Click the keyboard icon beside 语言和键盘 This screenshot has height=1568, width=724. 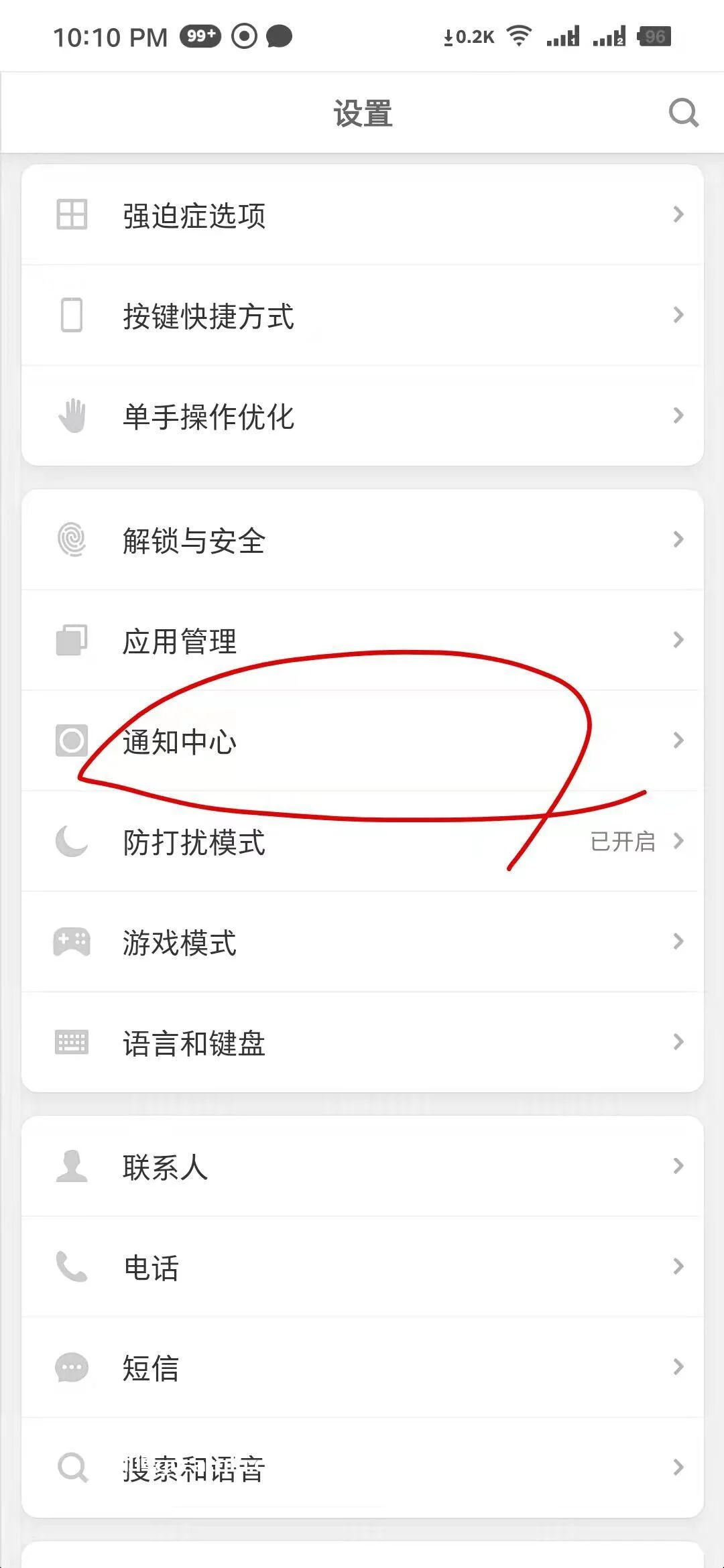tap(72, 1043)
